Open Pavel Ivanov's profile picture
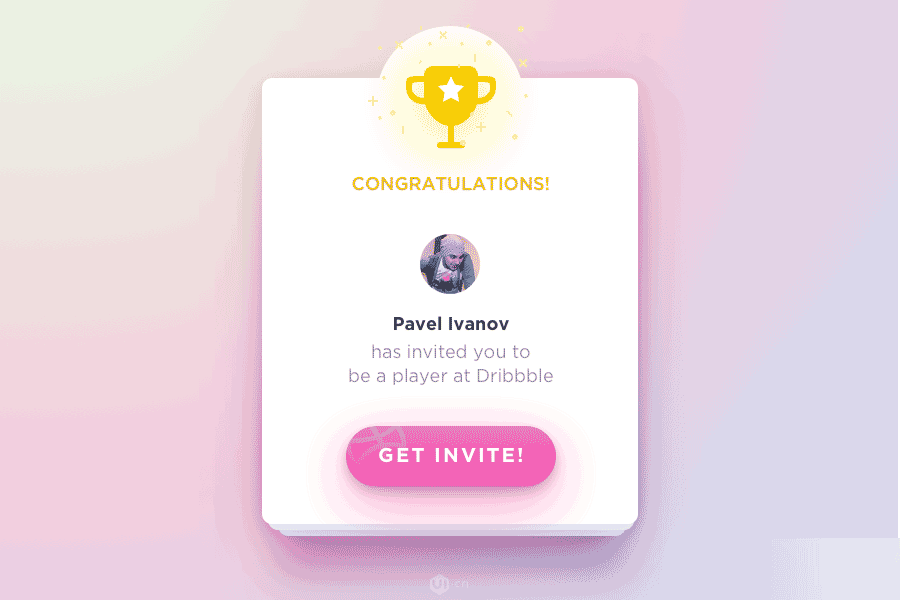Screen dimensions: 900x600 [449, 264]
